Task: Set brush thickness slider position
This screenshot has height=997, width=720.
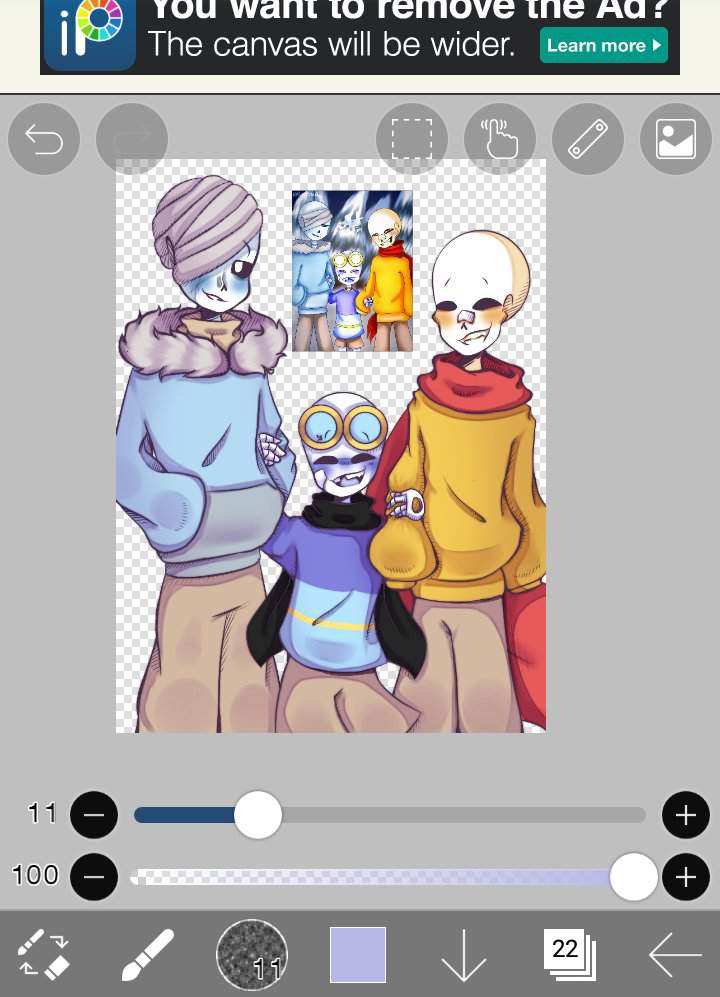Action: [x=258, y=815]
